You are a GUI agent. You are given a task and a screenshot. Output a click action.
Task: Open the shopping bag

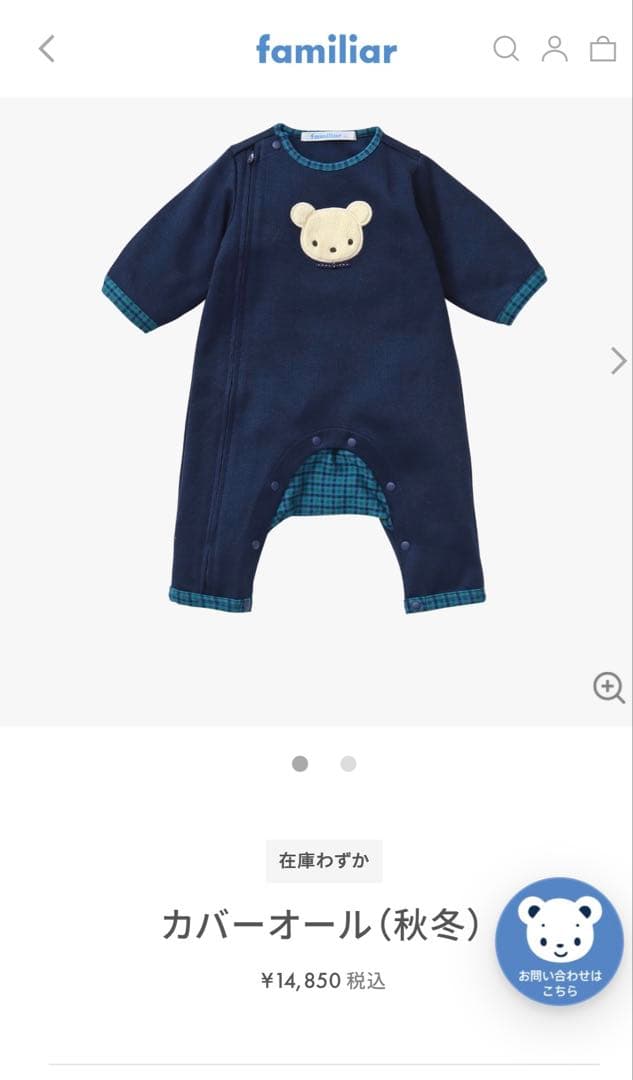[602, 49]
